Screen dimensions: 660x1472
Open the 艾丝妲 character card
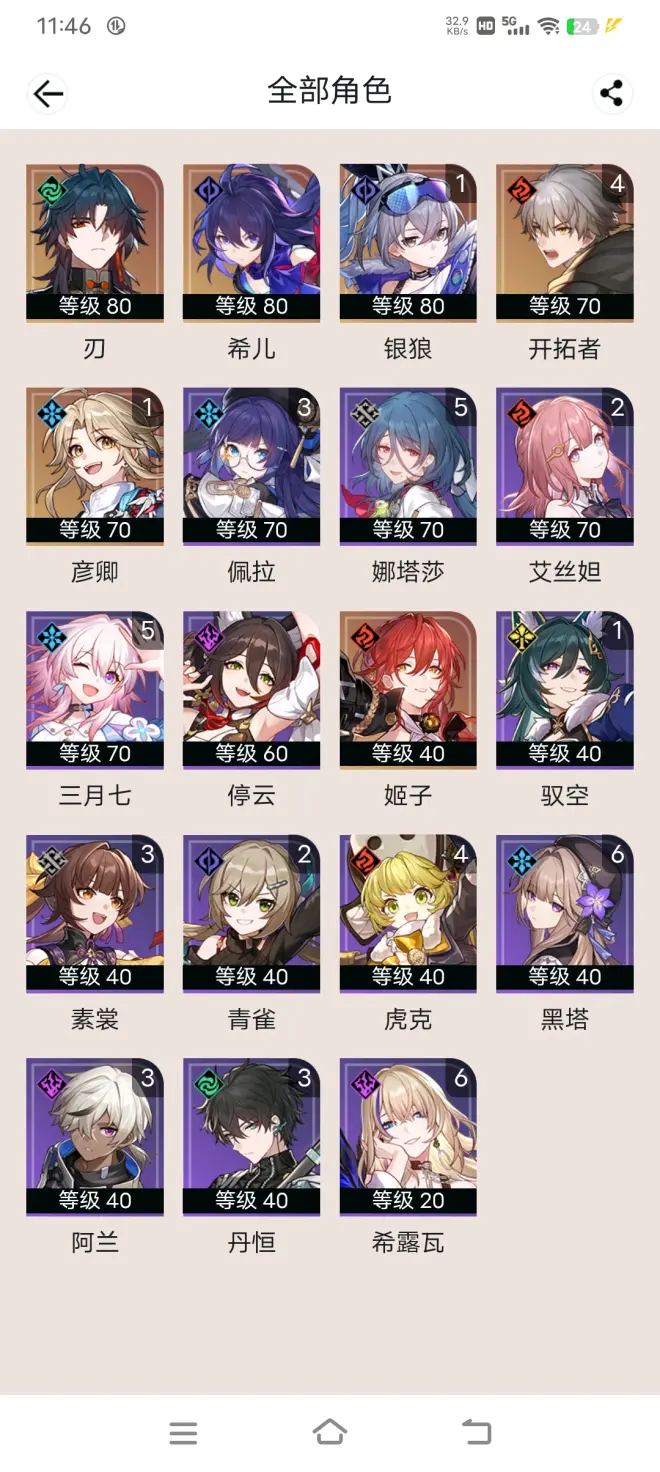point(565,466)
